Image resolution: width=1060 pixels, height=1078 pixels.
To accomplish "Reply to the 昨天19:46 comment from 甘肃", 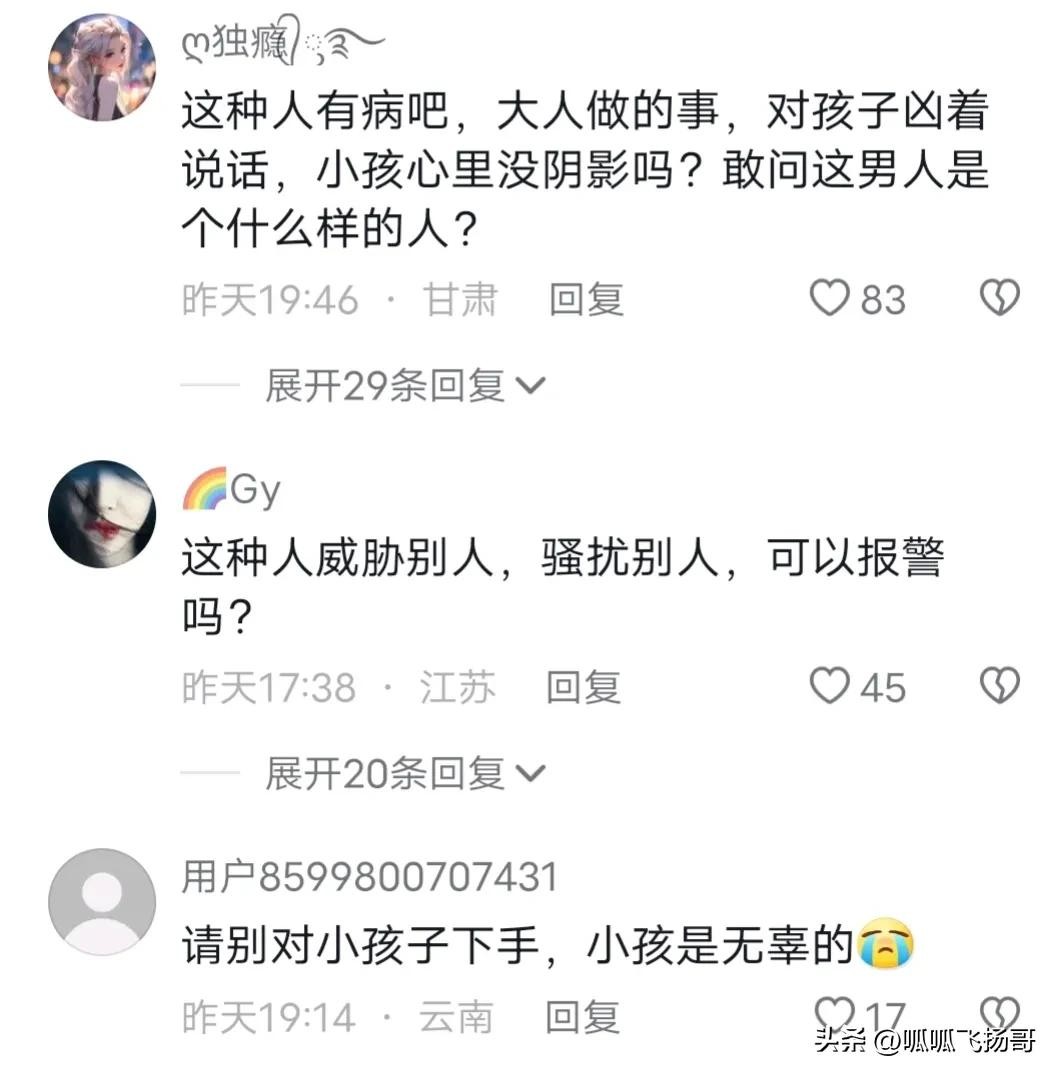I will point(586,299).
